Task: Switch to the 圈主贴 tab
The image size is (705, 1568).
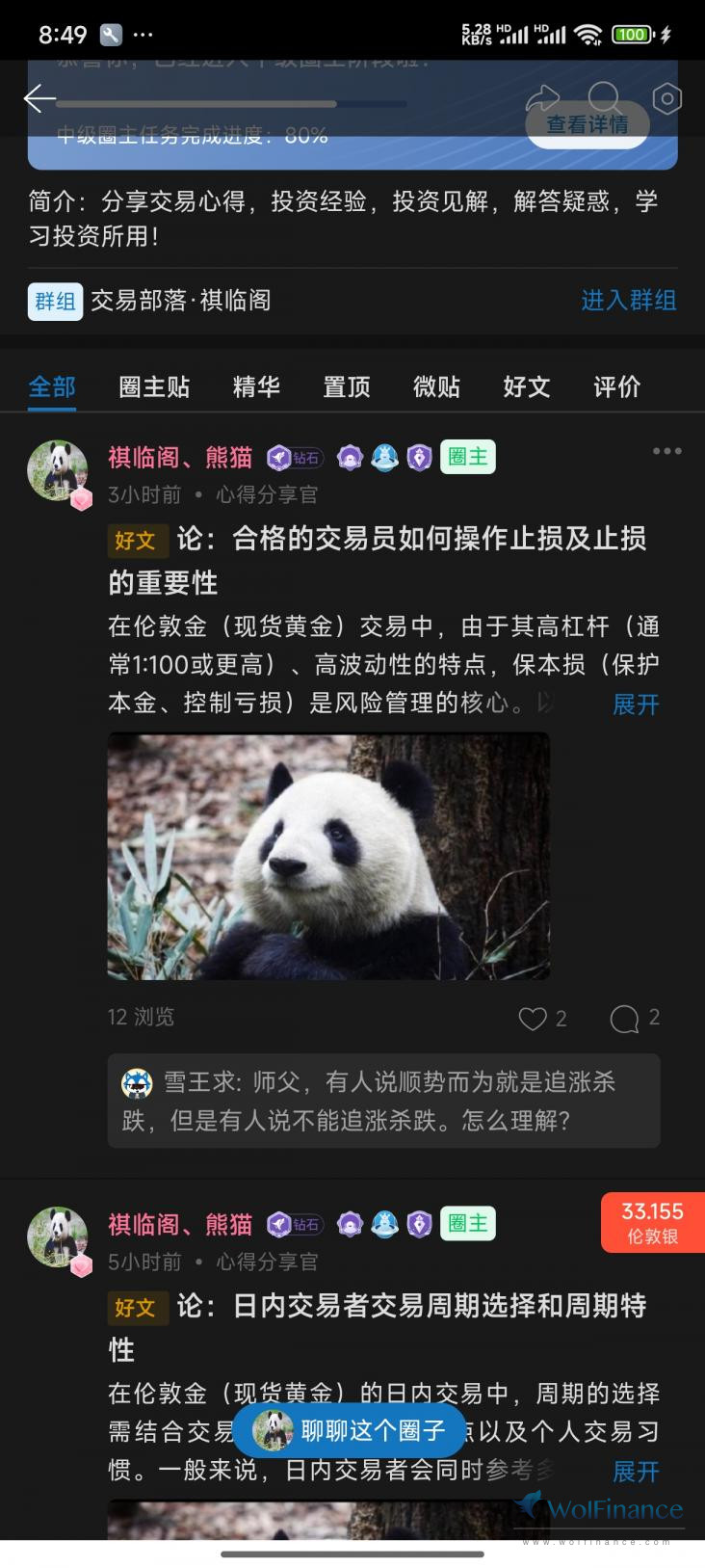Action: point(154,386)
